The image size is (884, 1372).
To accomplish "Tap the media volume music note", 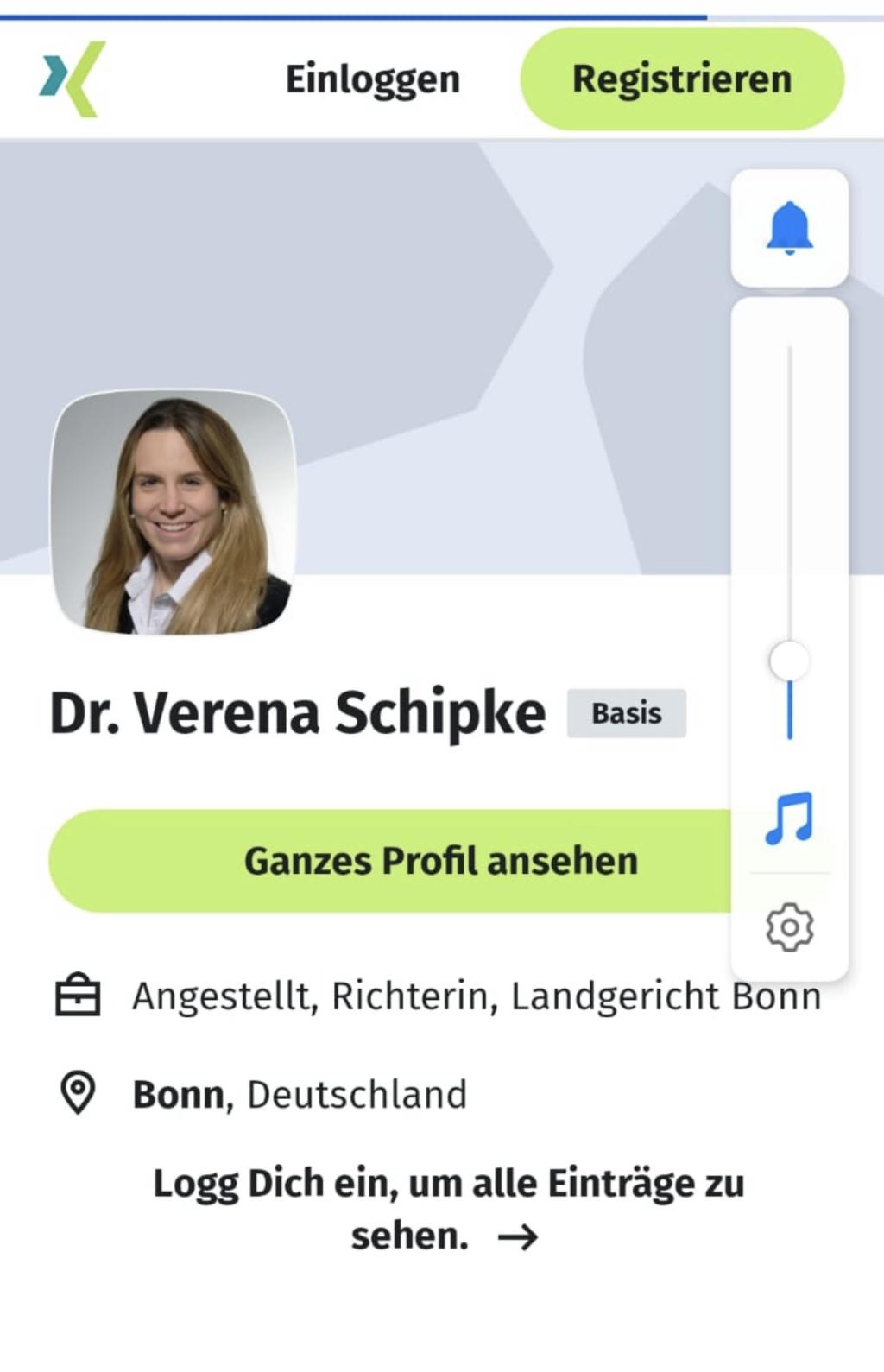I will click(789, 818).
